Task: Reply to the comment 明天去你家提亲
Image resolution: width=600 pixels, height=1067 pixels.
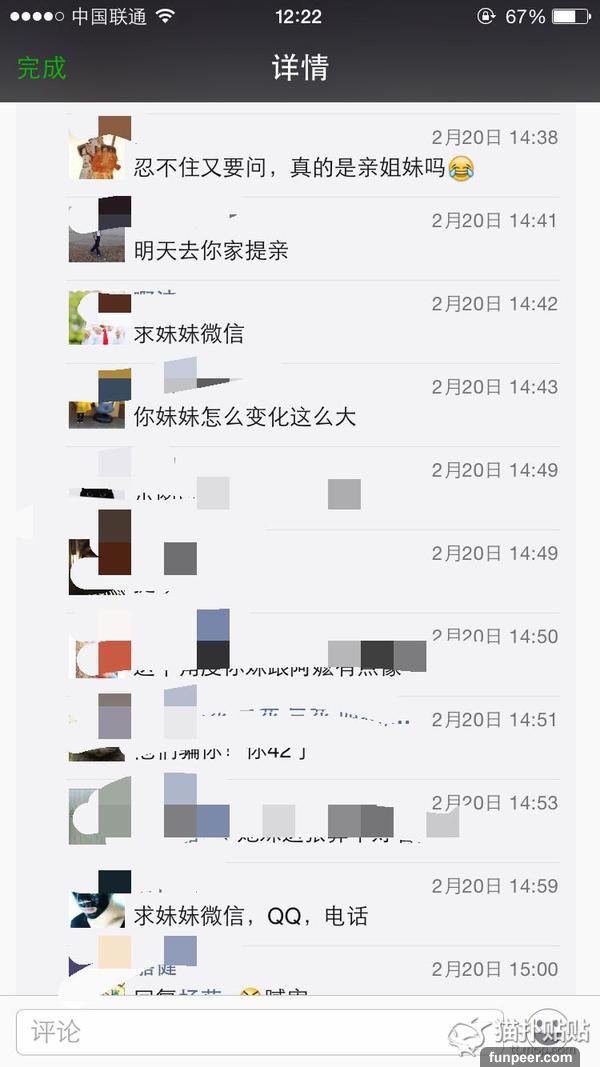Action: [x=212, y=251]
